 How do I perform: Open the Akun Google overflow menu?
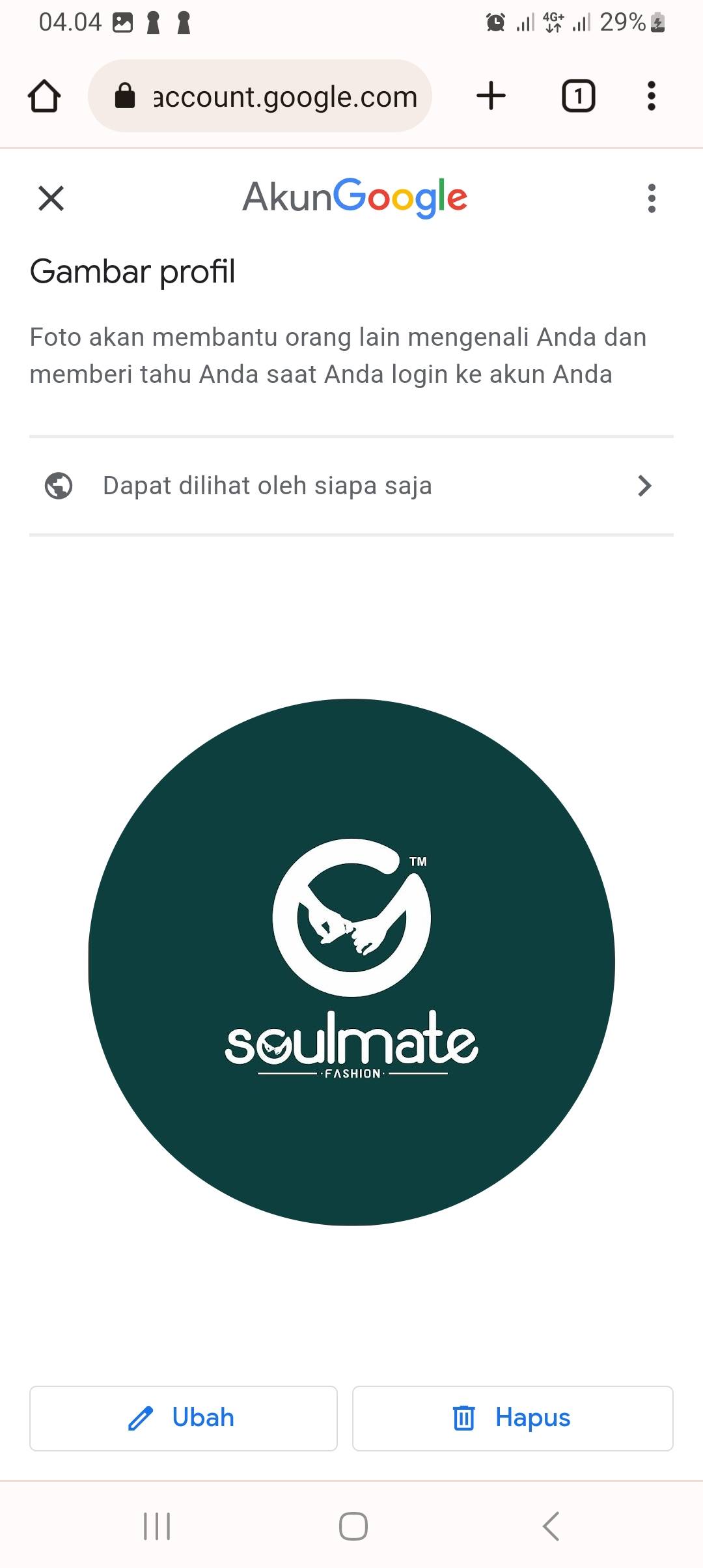pyautogui.click(x=652, y=198)
